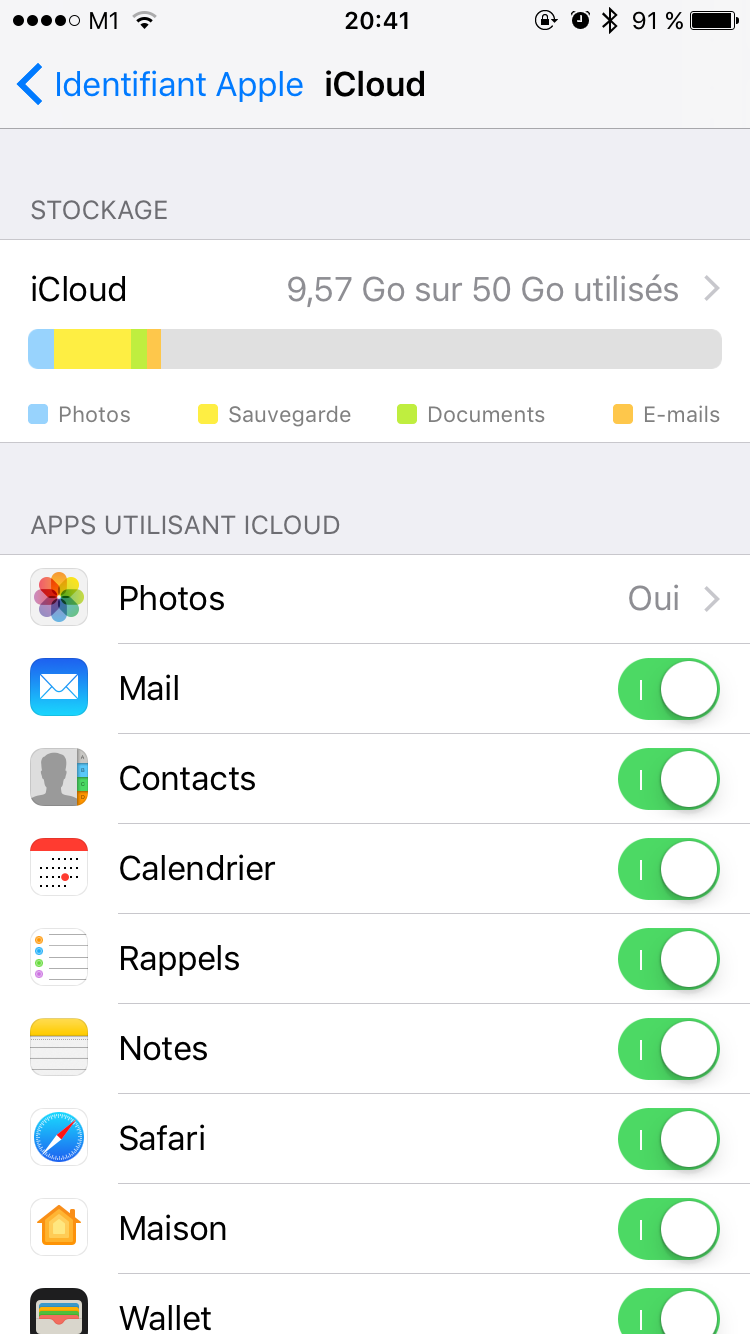Disable the Safari switch
Image resolution: width=750 pixels, height=1334 pixels.
pos(669,1139)
